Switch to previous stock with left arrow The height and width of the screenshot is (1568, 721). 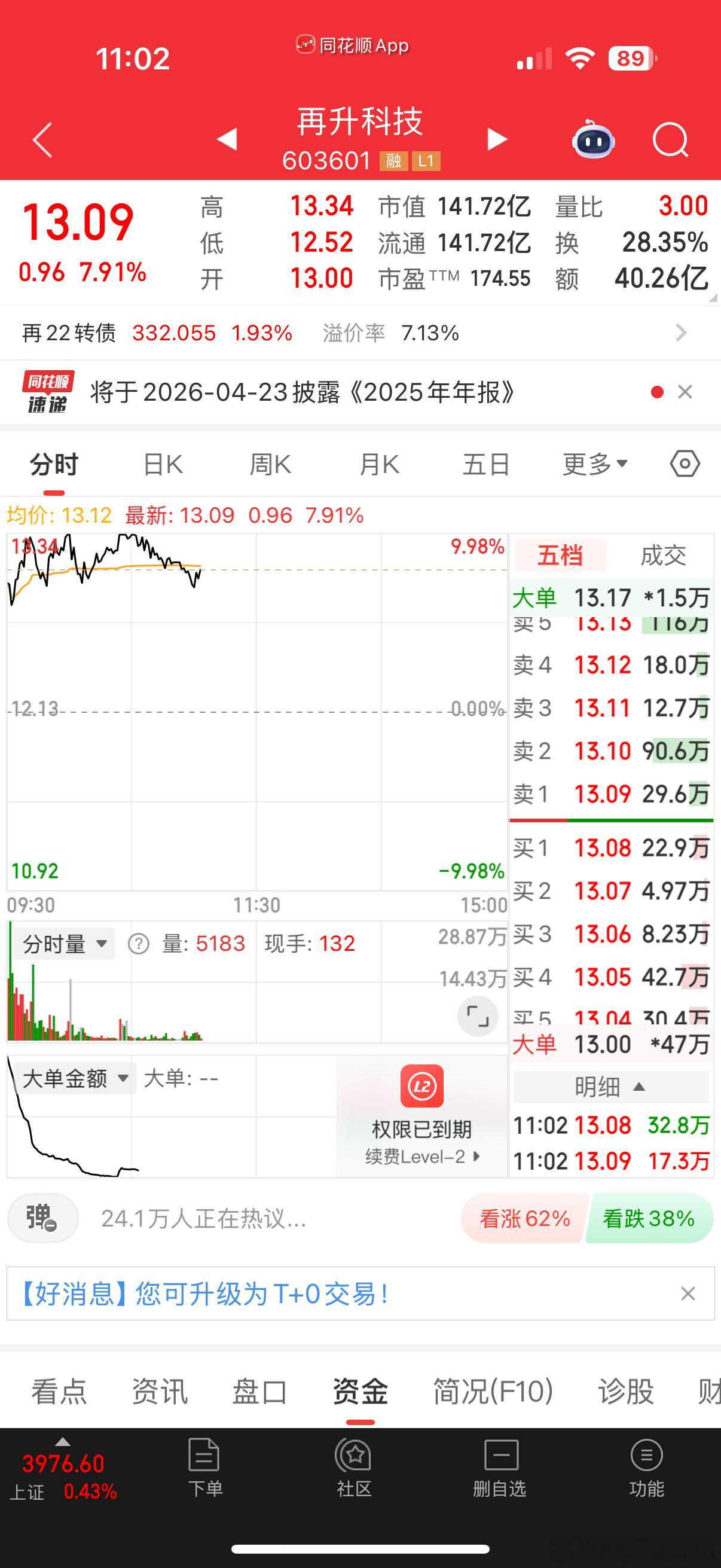[226, 140]
